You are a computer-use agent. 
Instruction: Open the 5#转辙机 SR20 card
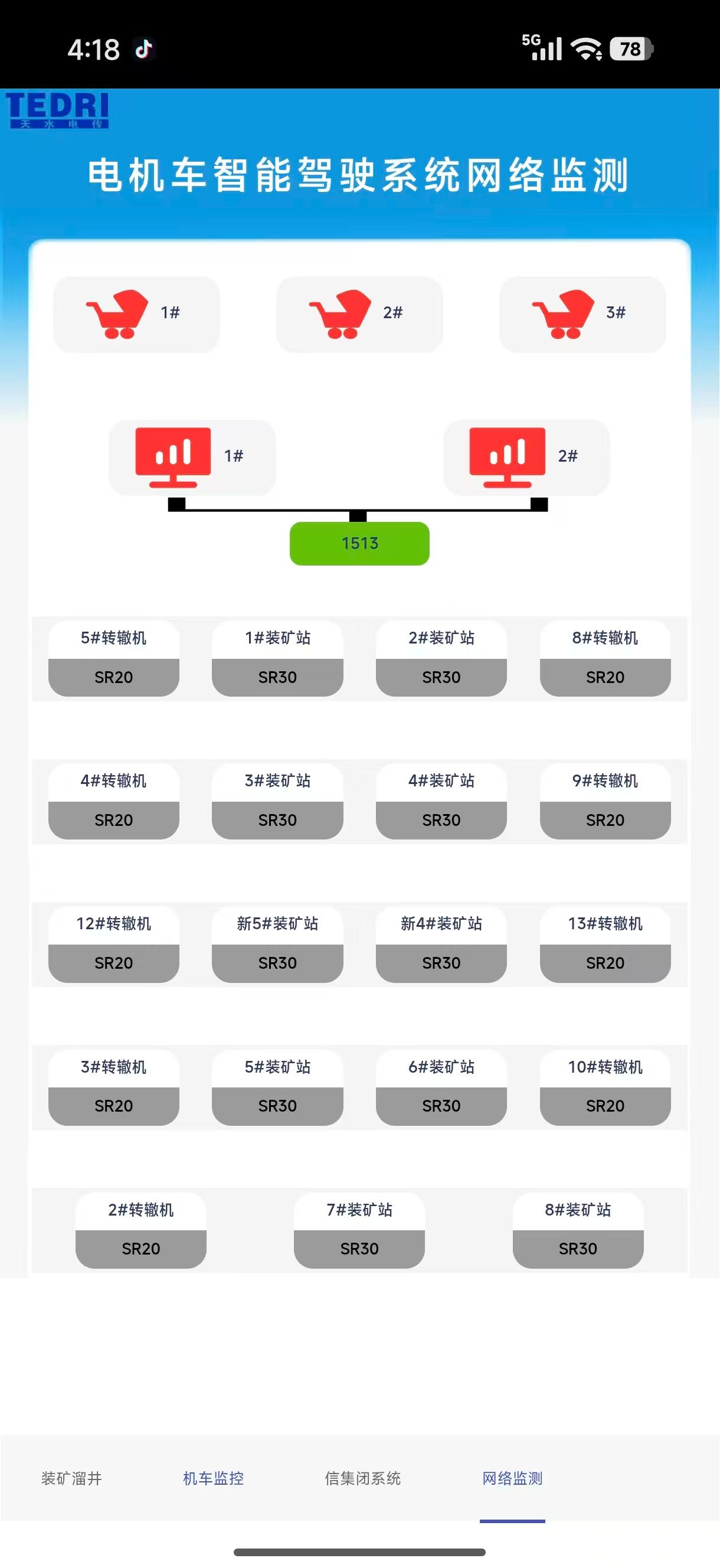click(x=114, y=658)
